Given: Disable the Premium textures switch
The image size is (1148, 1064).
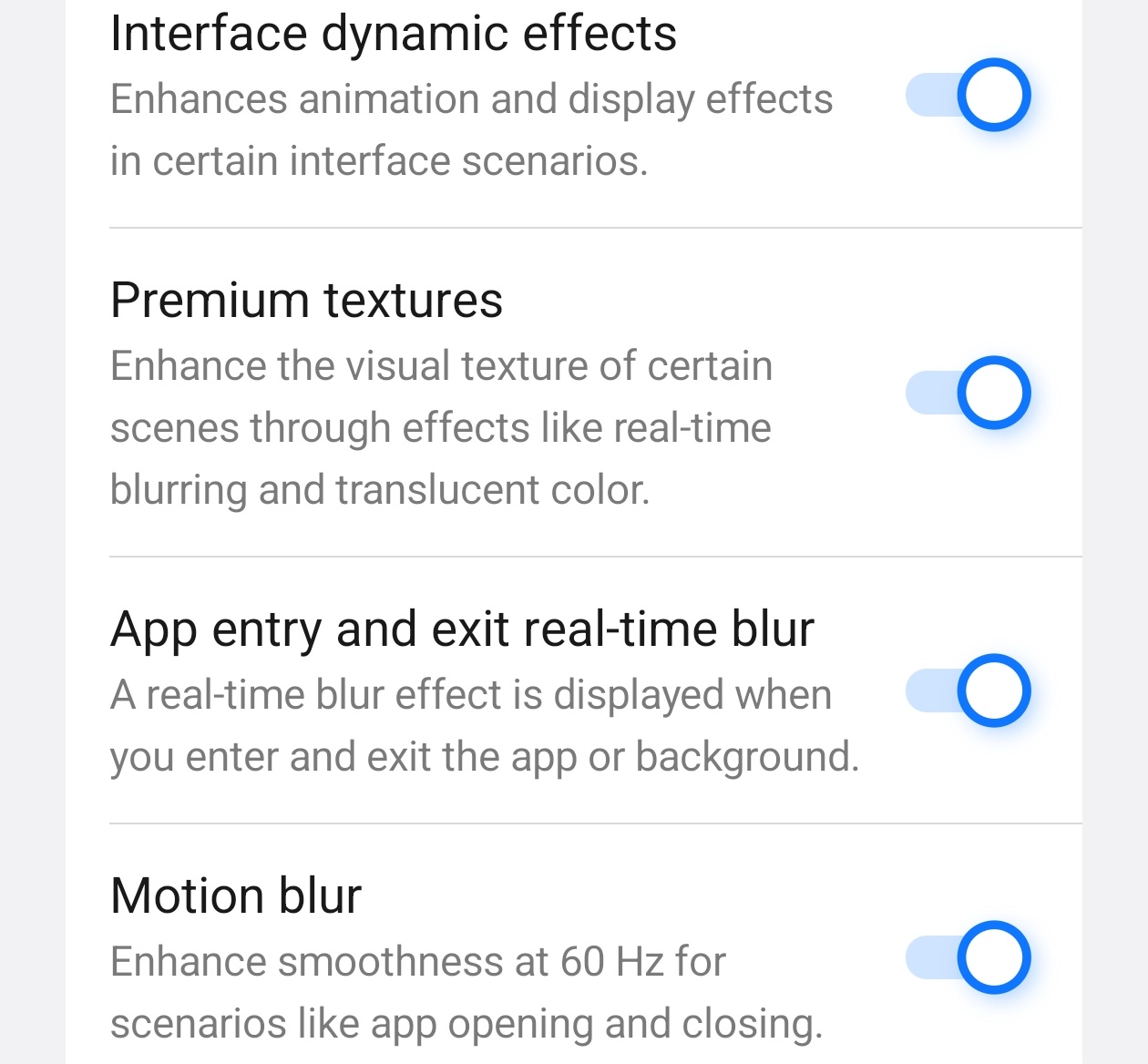Looking at the screenshot, I should click(968, 393).
